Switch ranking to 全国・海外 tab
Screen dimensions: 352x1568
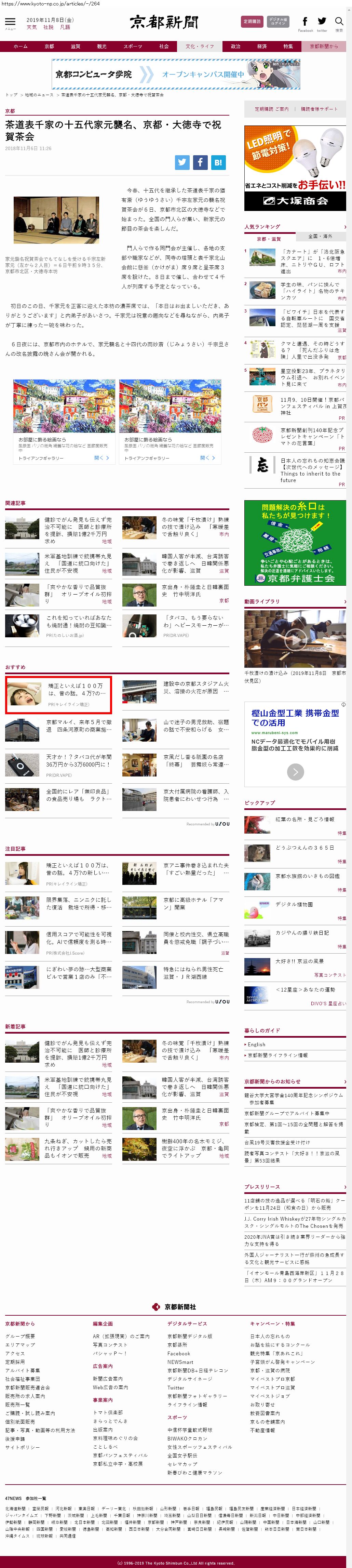coord(320,236)
